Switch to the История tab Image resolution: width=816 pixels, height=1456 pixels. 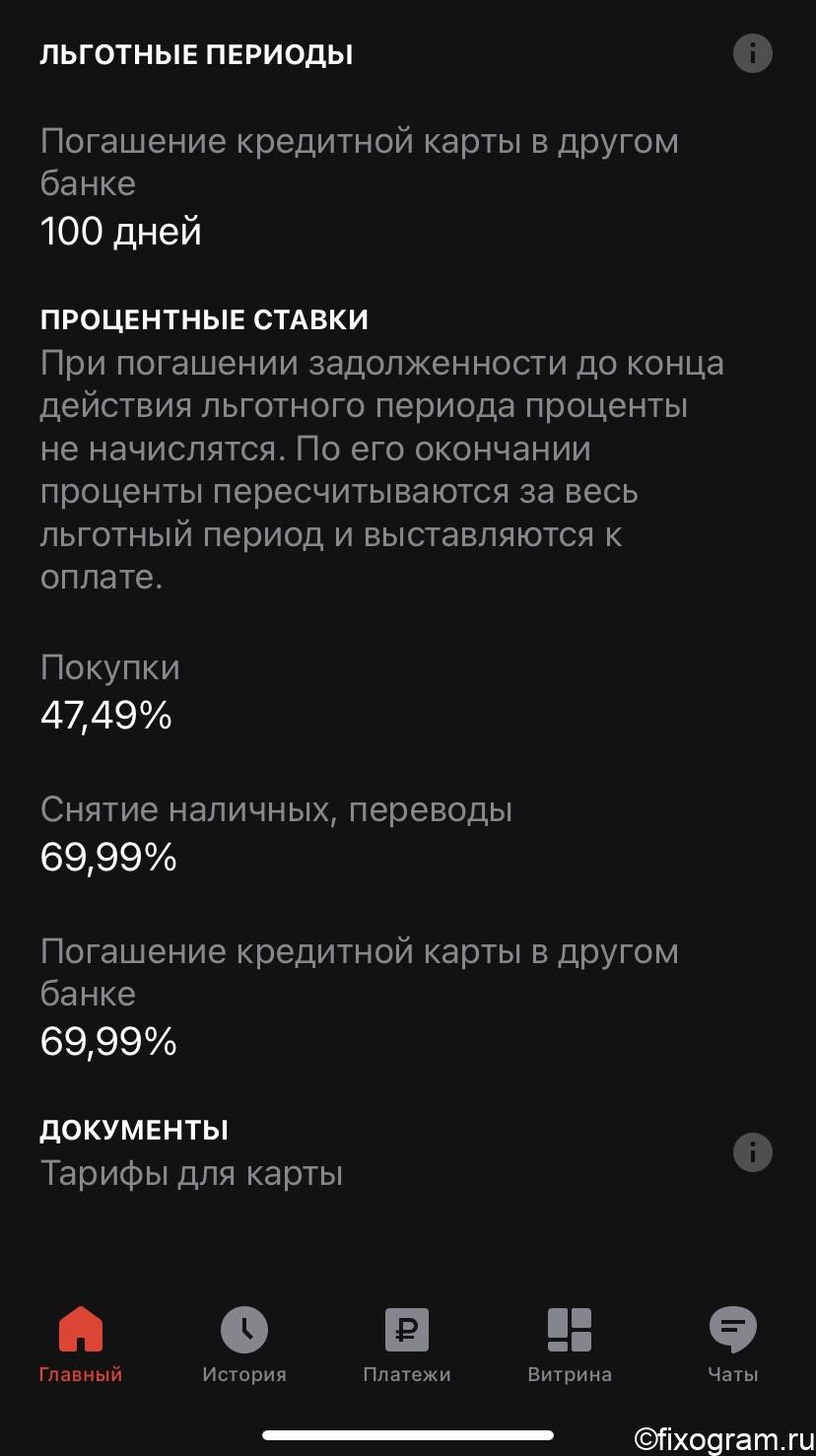click(244, 1345)
